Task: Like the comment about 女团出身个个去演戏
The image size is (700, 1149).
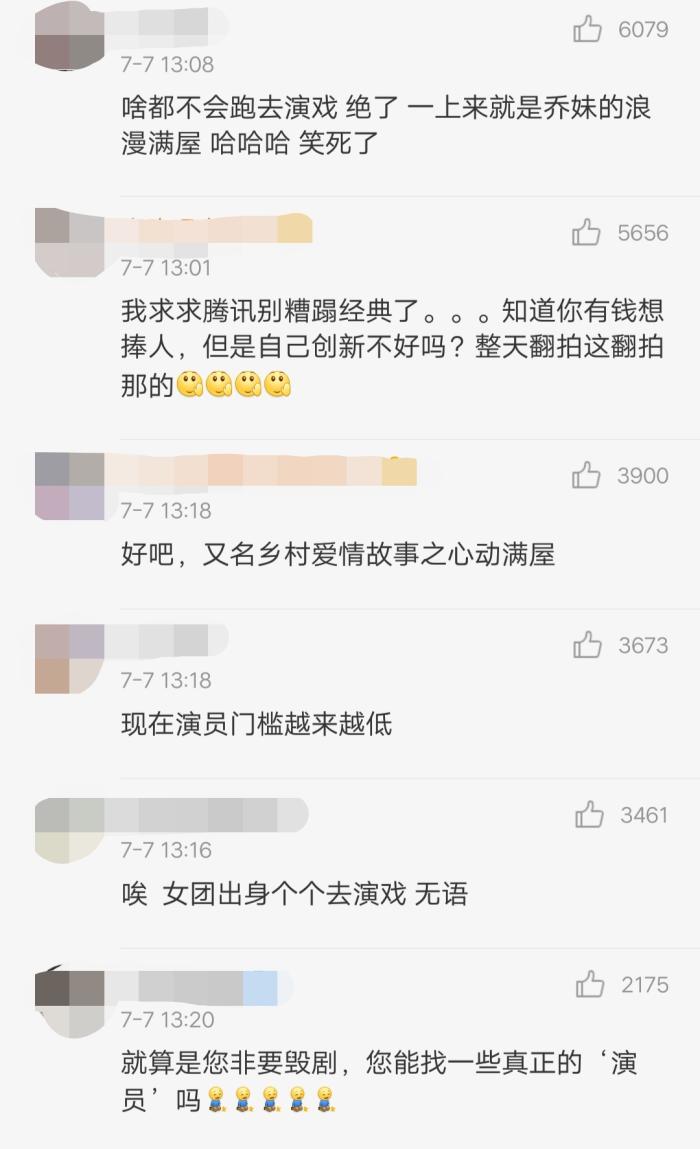Action: pyautogui.click(x=589, y=814)
